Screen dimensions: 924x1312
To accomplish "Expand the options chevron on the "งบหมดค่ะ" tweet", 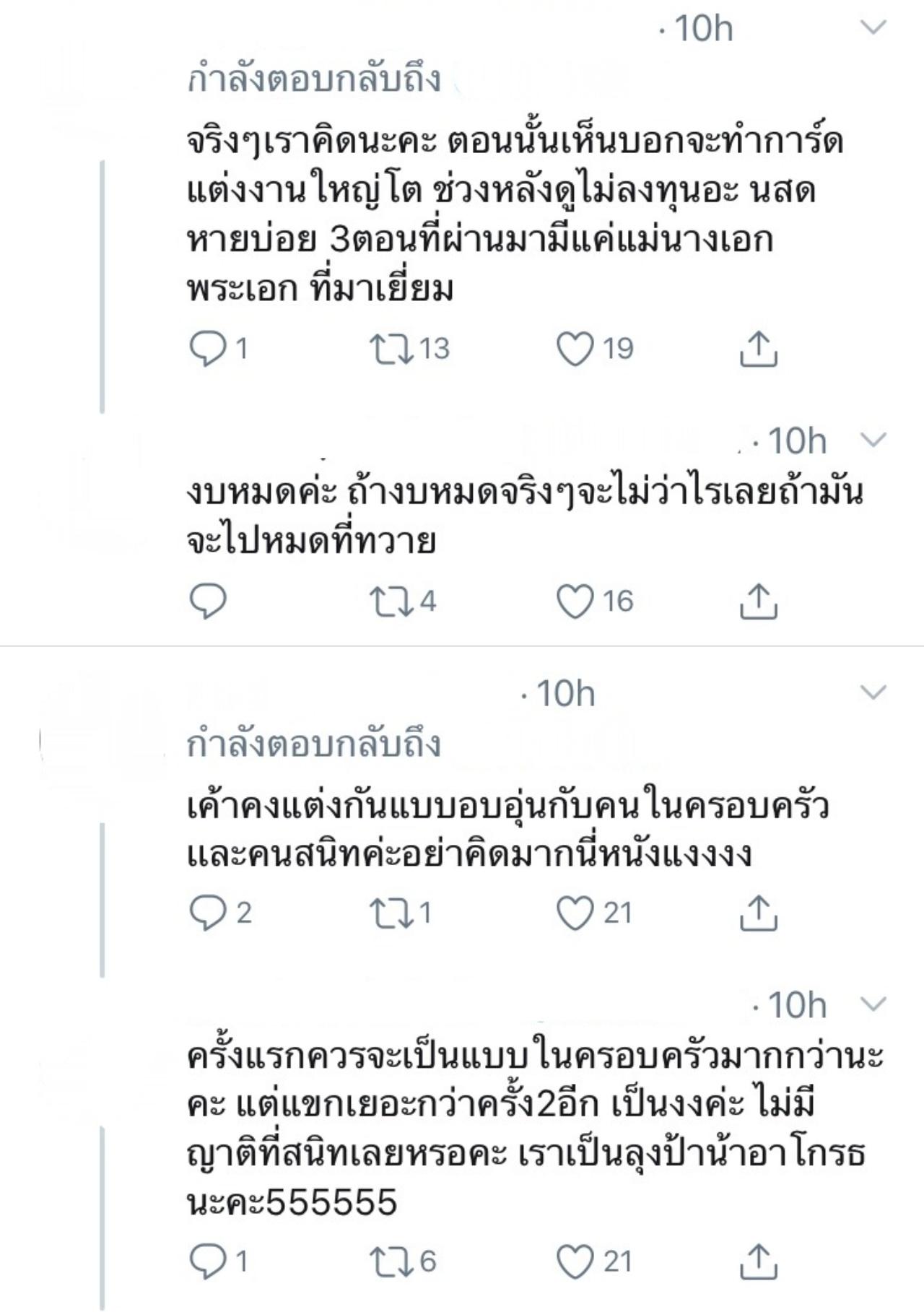I will click(874, 440).
